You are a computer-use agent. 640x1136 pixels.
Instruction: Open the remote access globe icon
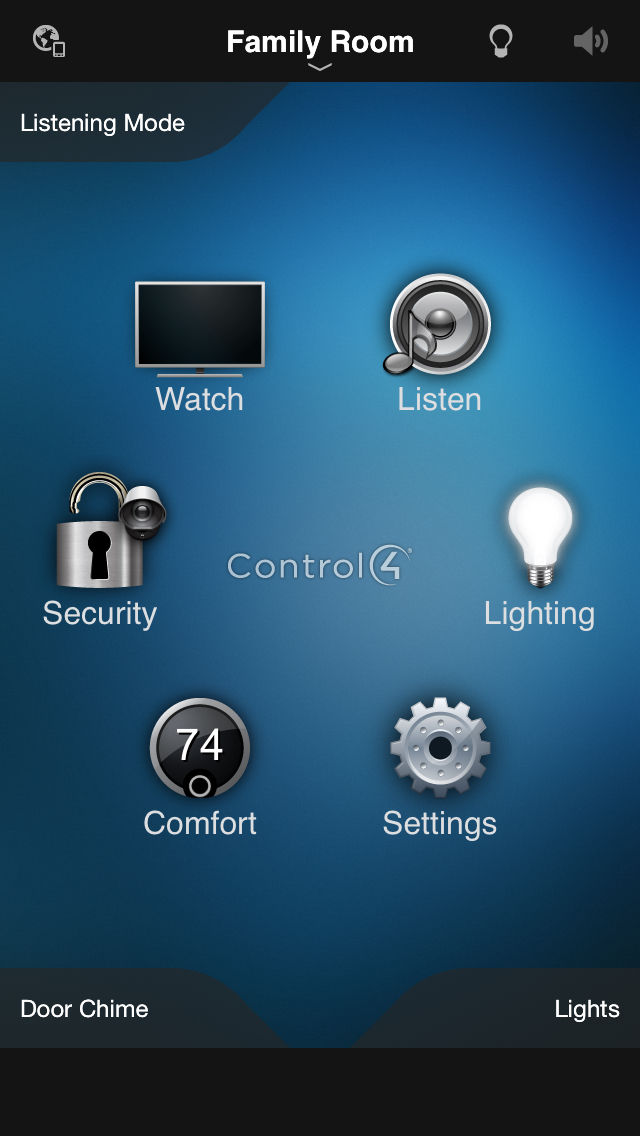pos(49,41)
